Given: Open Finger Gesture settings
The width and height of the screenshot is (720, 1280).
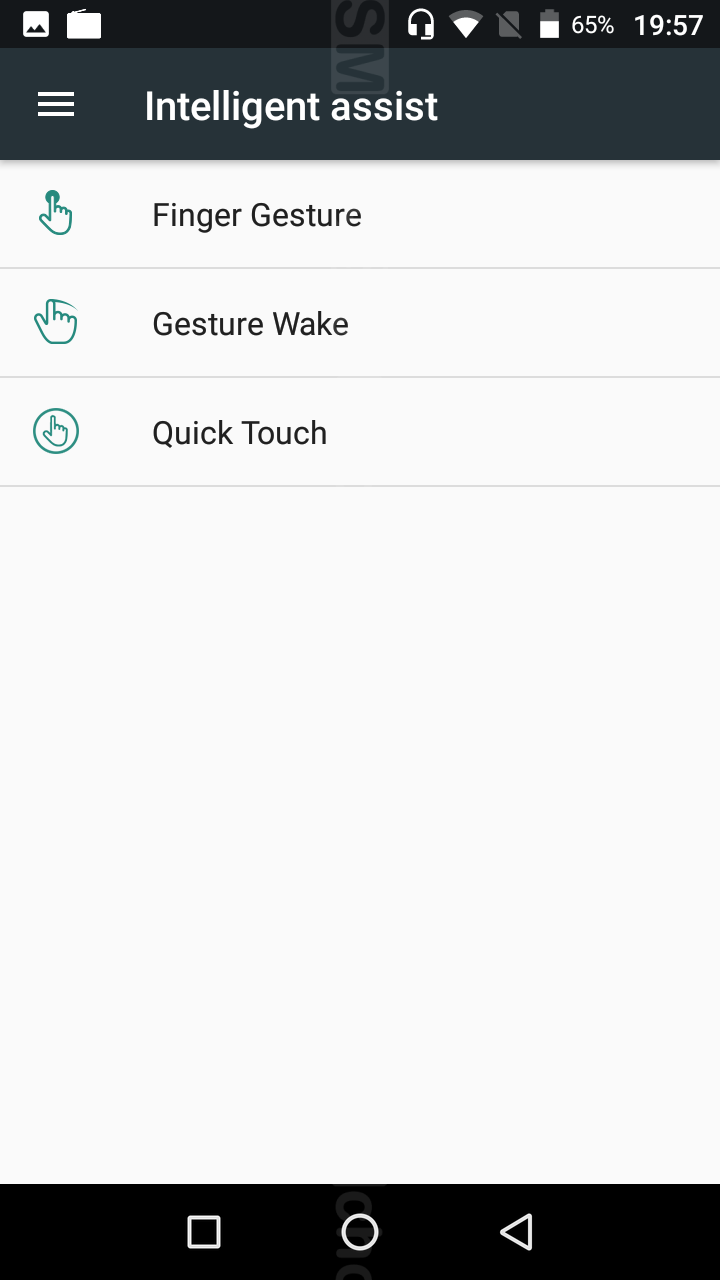Looking at the screenshot, I should pos(360,215).
